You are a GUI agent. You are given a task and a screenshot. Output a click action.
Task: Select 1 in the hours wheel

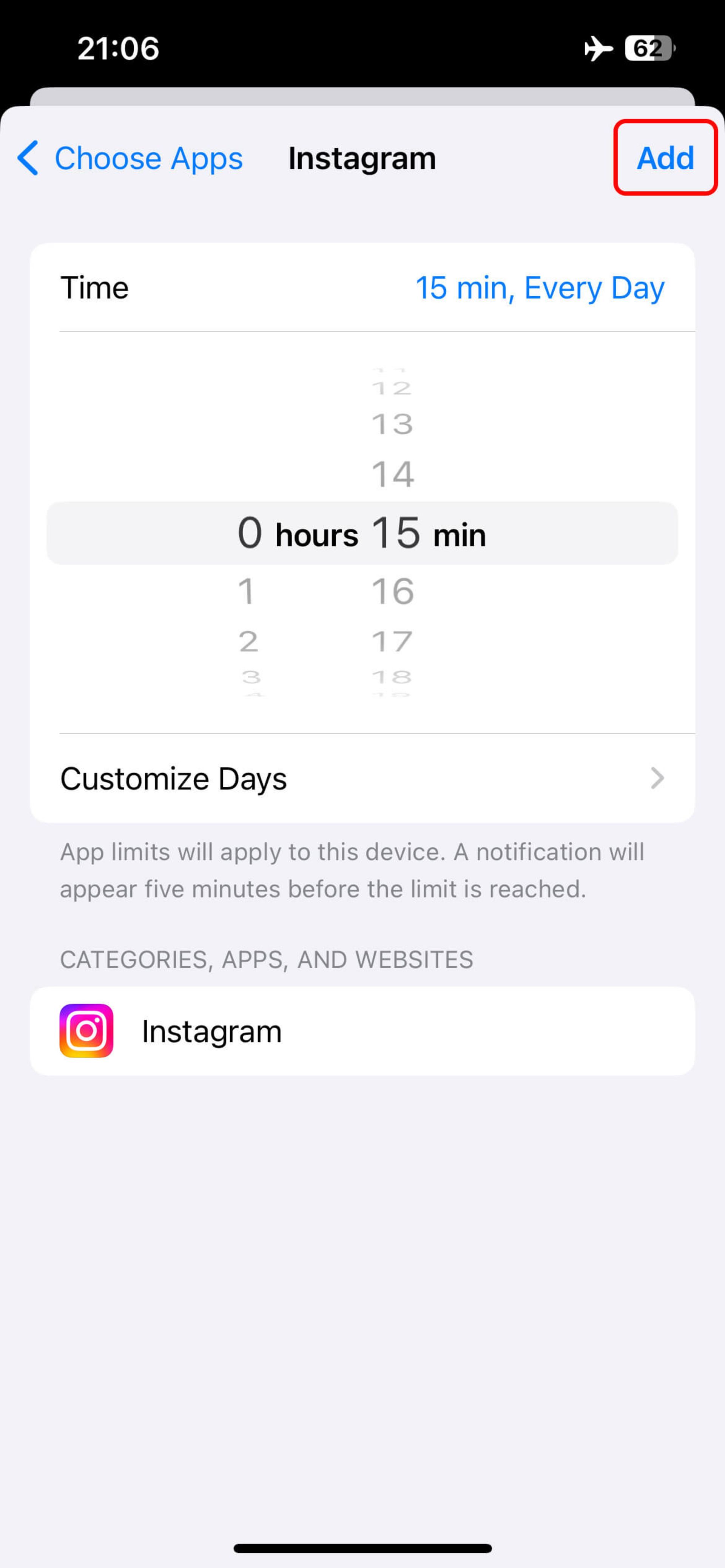(247, 592)
